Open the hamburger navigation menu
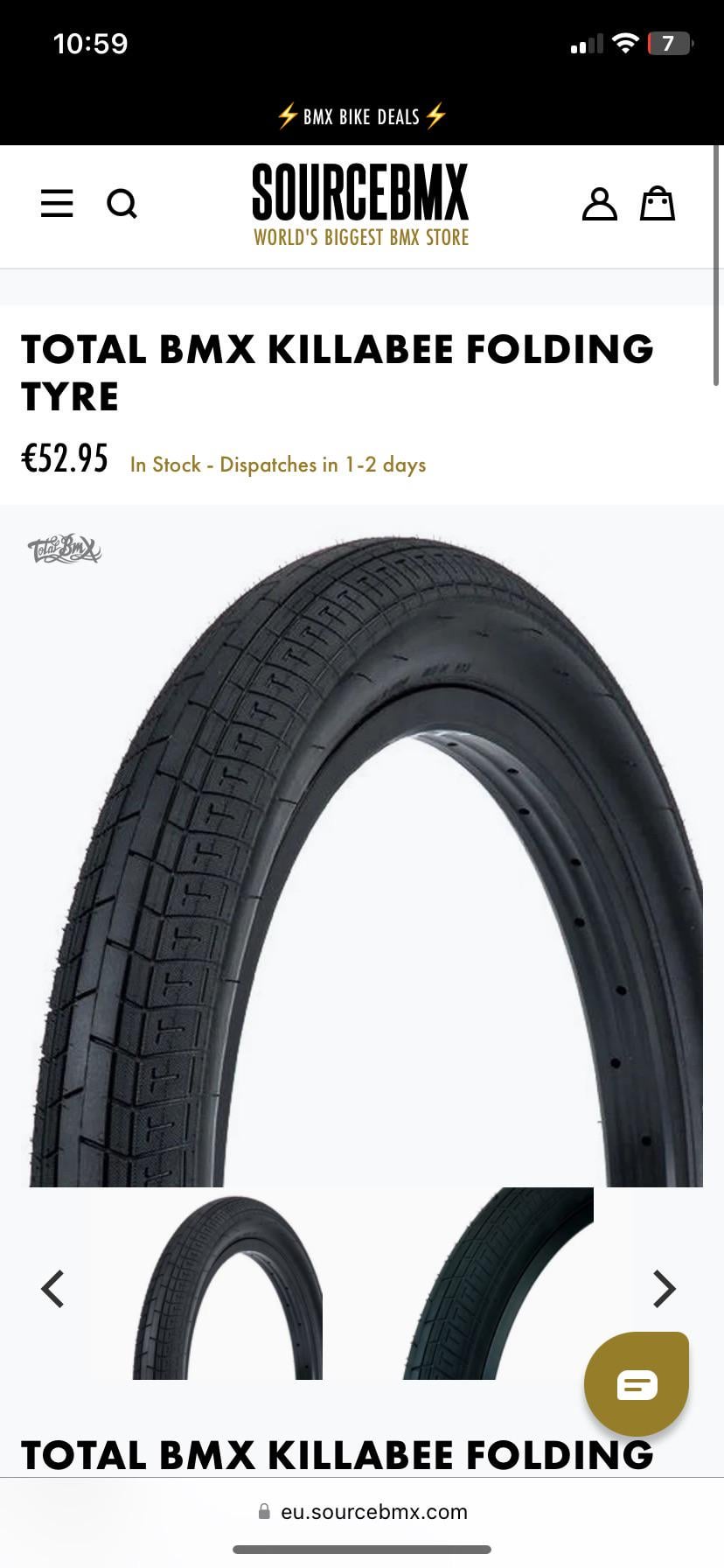Viewport: 724px width, 1568px height. pos(57,204)
